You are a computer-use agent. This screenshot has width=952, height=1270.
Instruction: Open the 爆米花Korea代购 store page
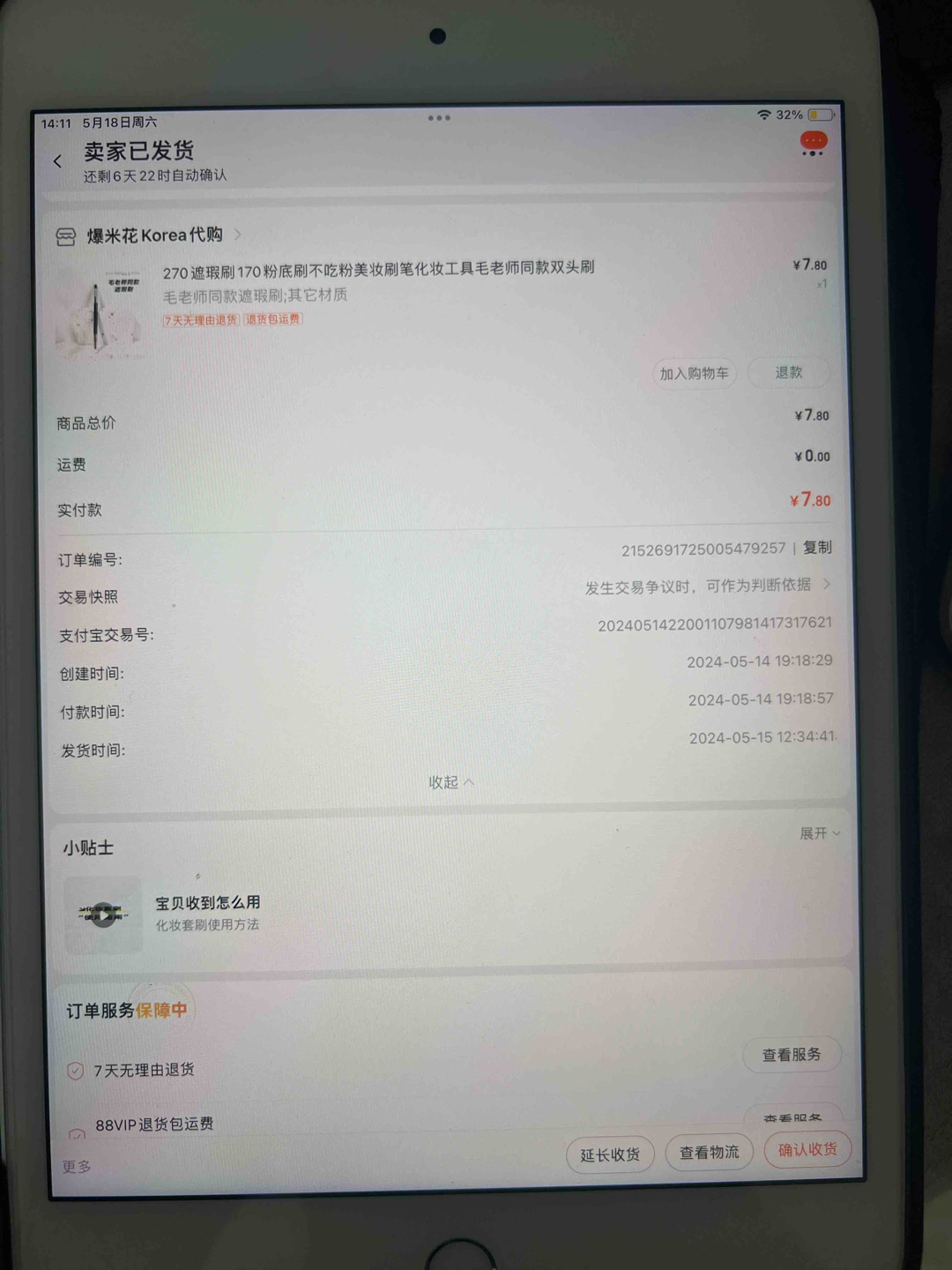tap(154, 235)
